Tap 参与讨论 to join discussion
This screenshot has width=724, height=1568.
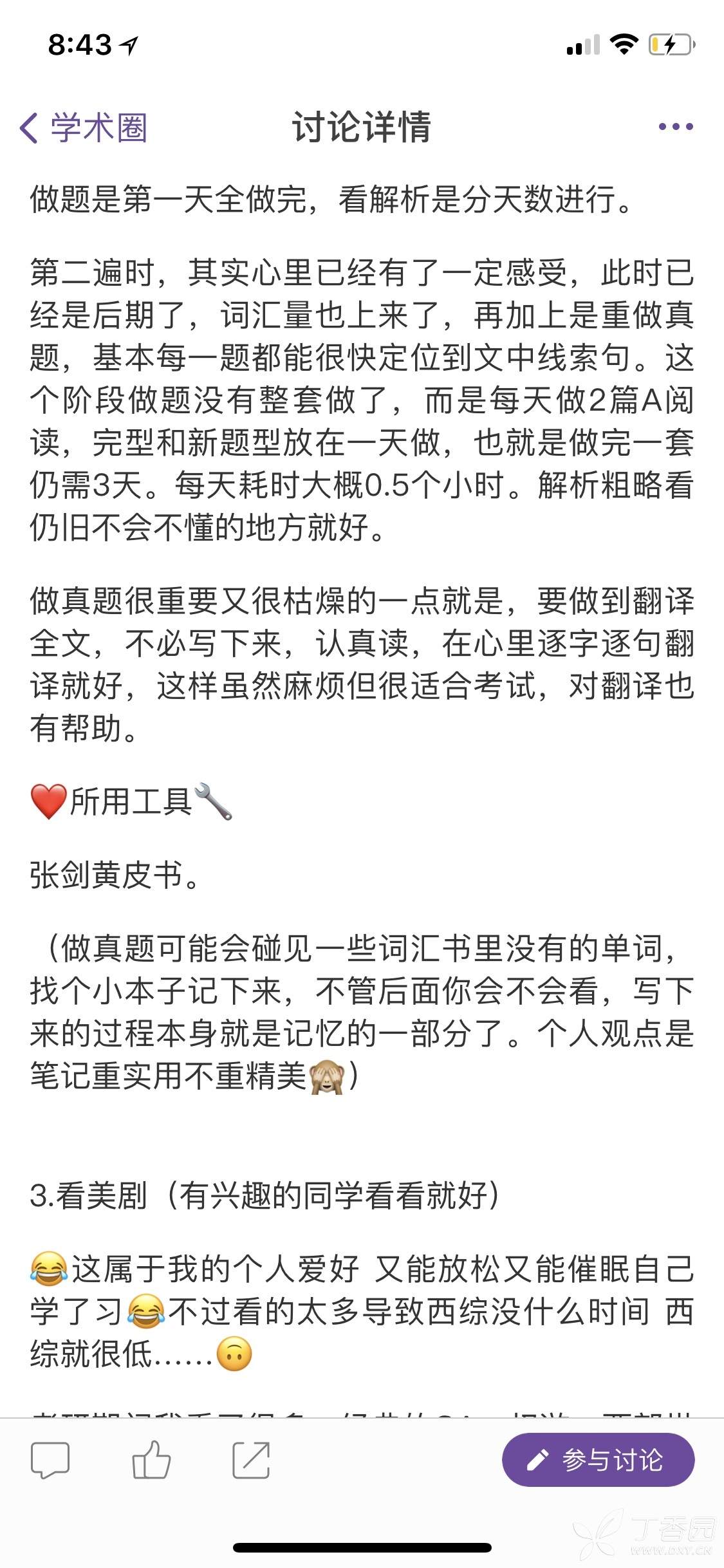[x=598, y=1460]
